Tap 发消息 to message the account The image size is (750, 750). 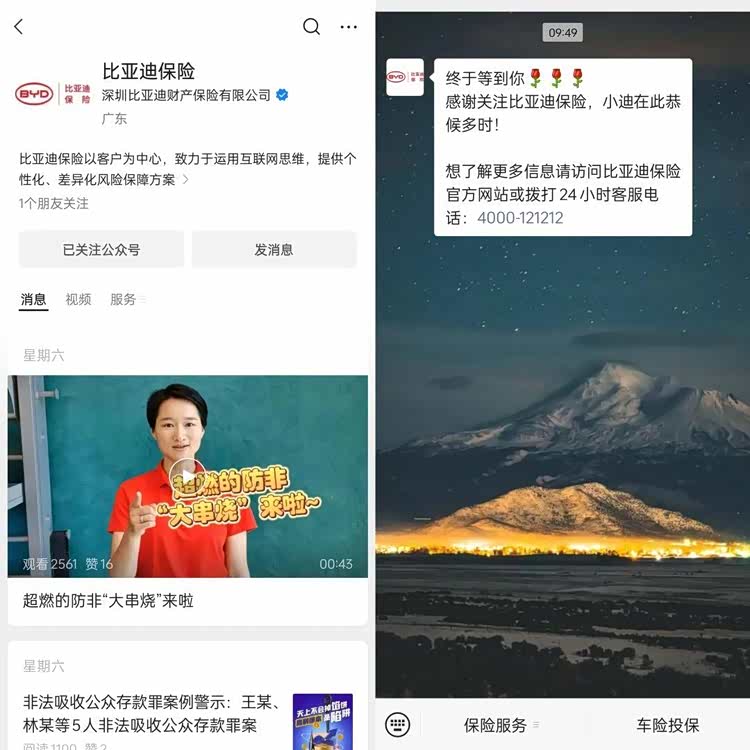[274, 249]
